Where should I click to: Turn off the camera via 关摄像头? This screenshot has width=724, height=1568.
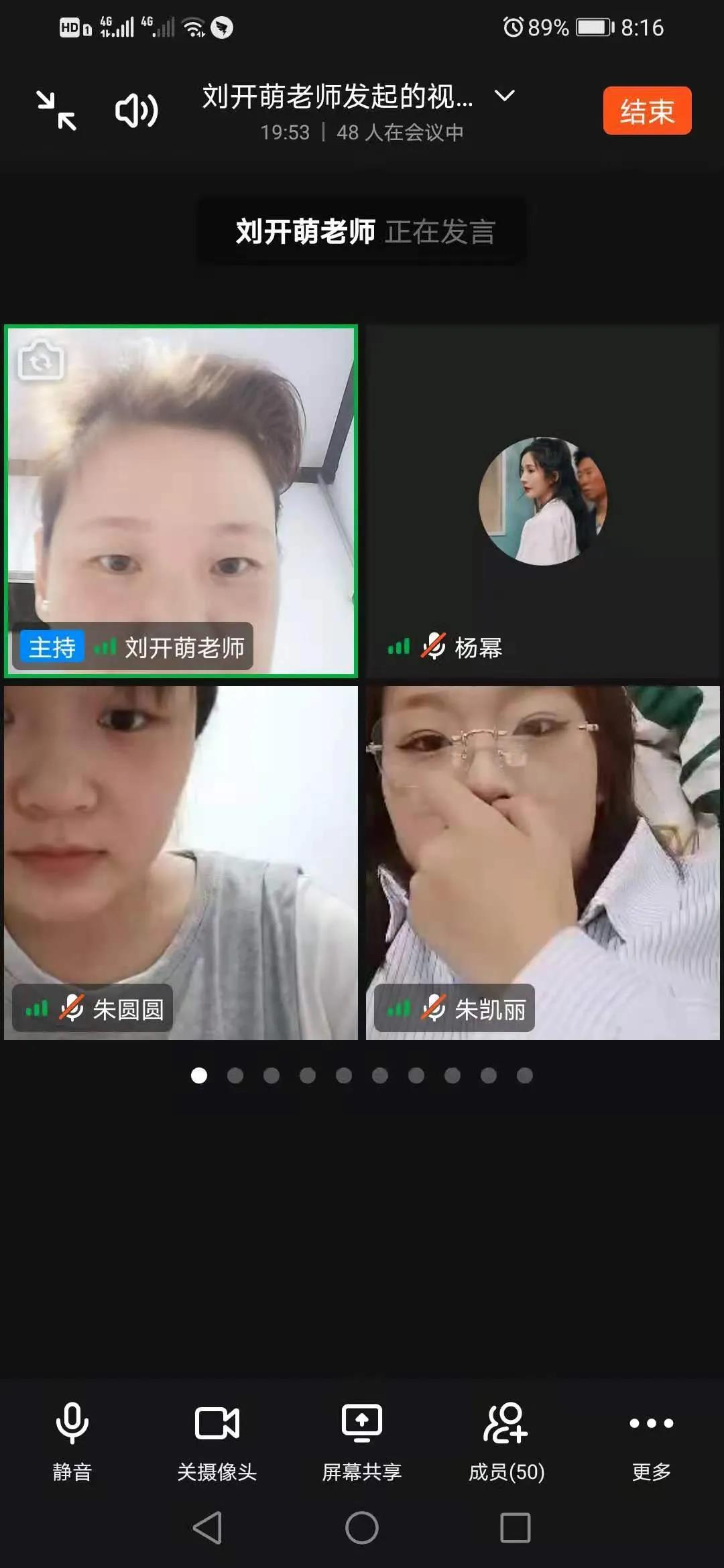[217, 1436]
